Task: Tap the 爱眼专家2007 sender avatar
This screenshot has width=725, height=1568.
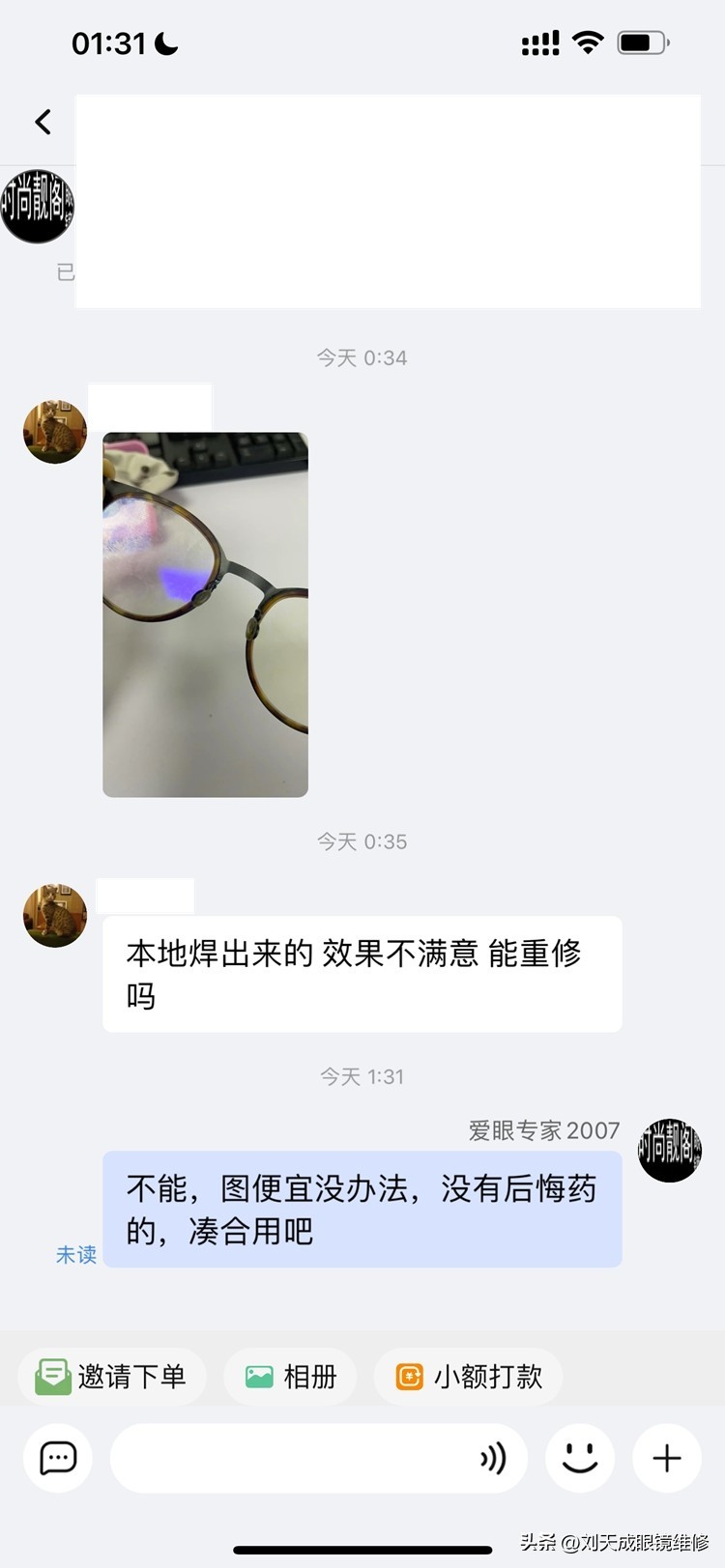Action: pos(669,1150)
